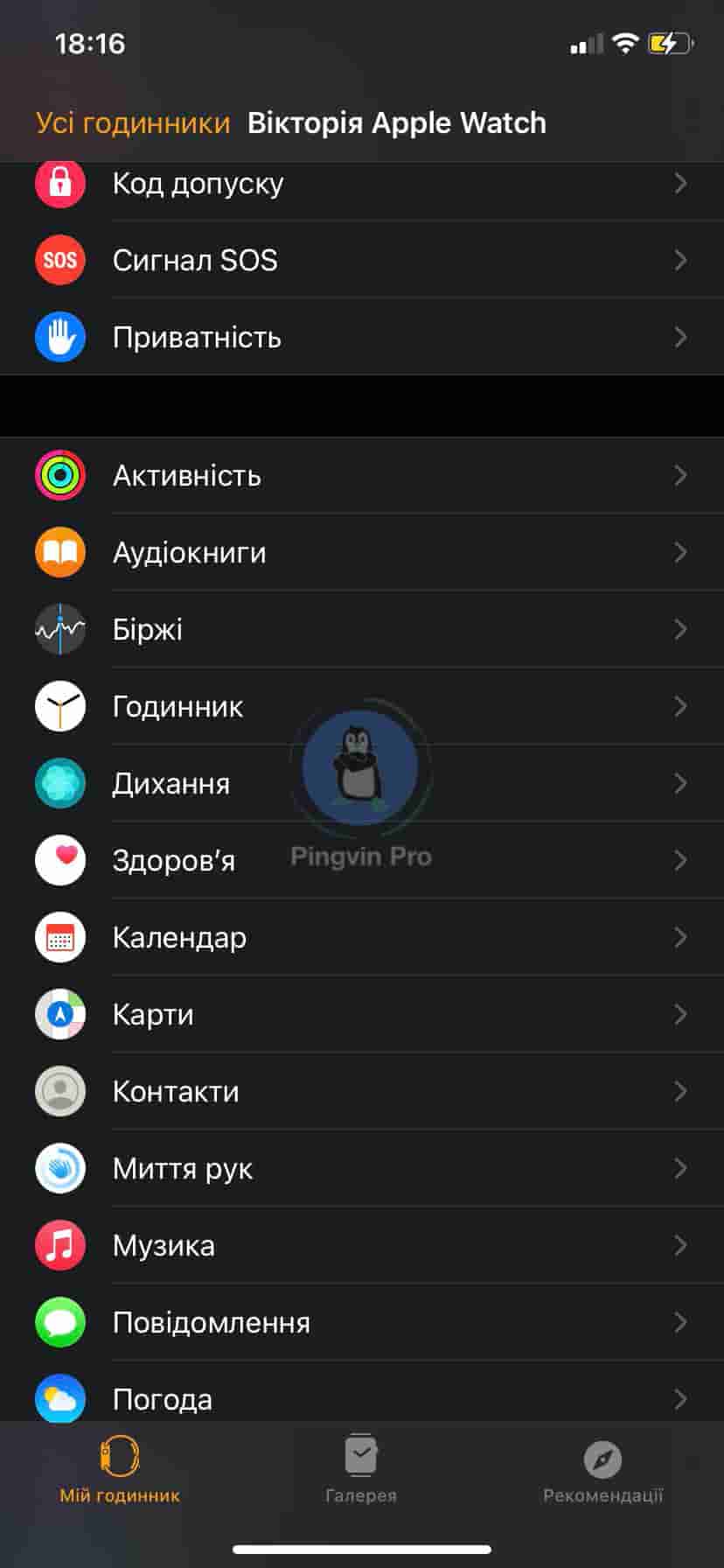This screenshot has width=724, height=1568.
Task: Switch to the Галерея tab
Action: point(361,1471)
